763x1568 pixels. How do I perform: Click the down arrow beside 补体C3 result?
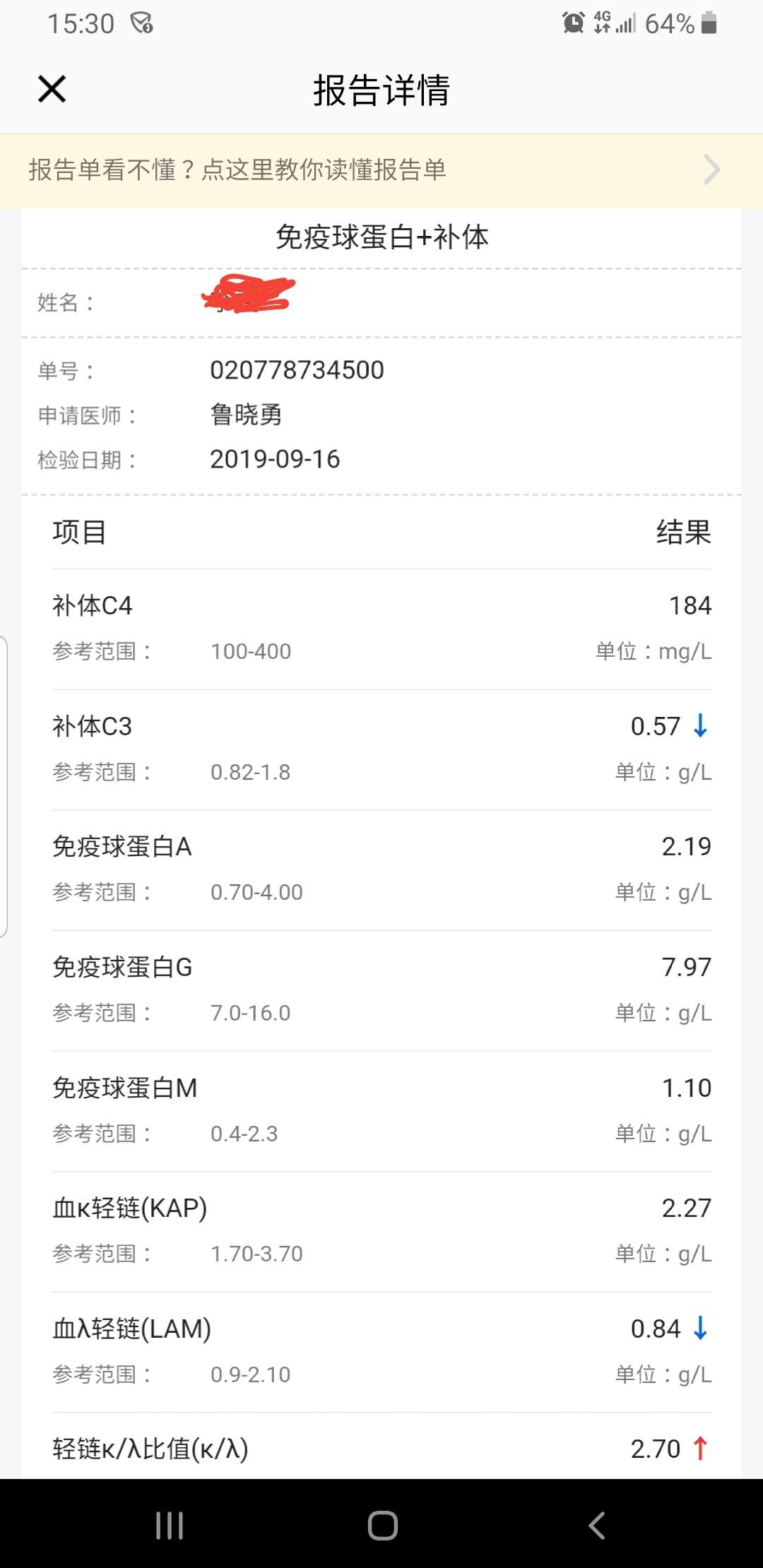pos(698,725)
